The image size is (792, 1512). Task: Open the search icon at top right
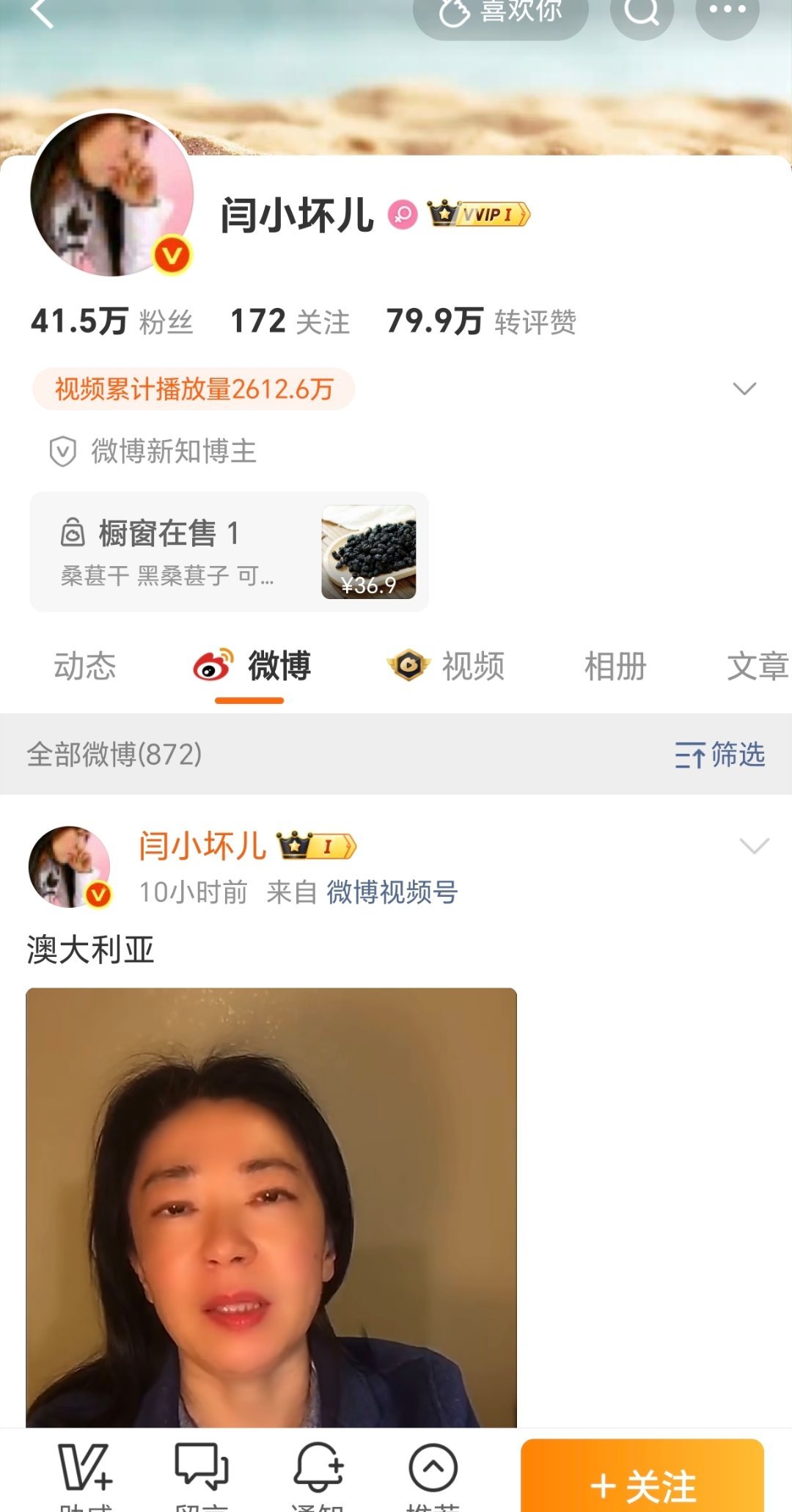point(643,13)
